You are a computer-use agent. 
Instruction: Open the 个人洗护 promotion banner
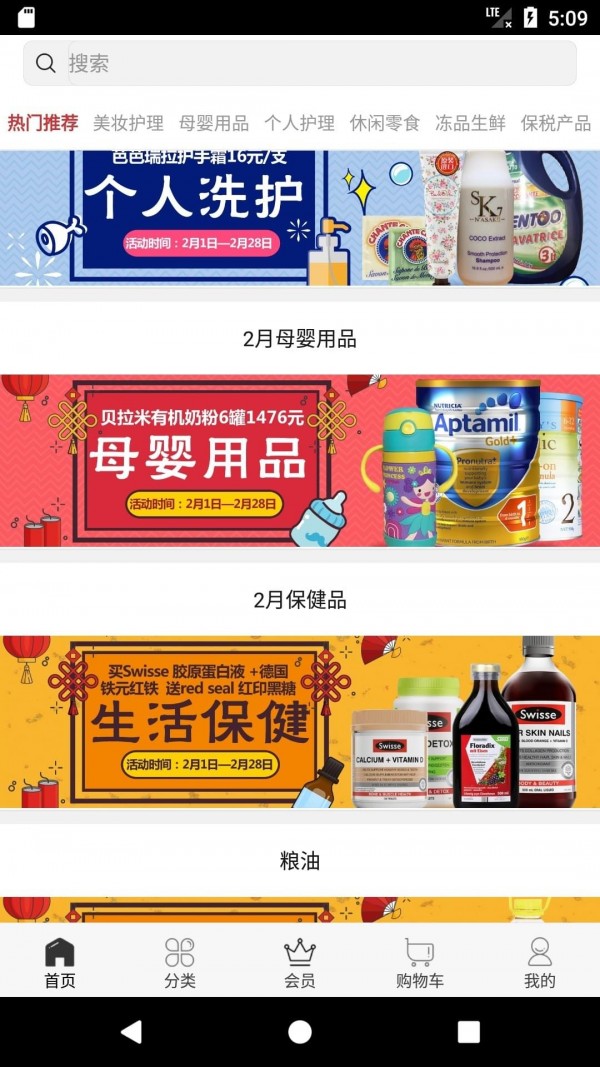point(300,218)
